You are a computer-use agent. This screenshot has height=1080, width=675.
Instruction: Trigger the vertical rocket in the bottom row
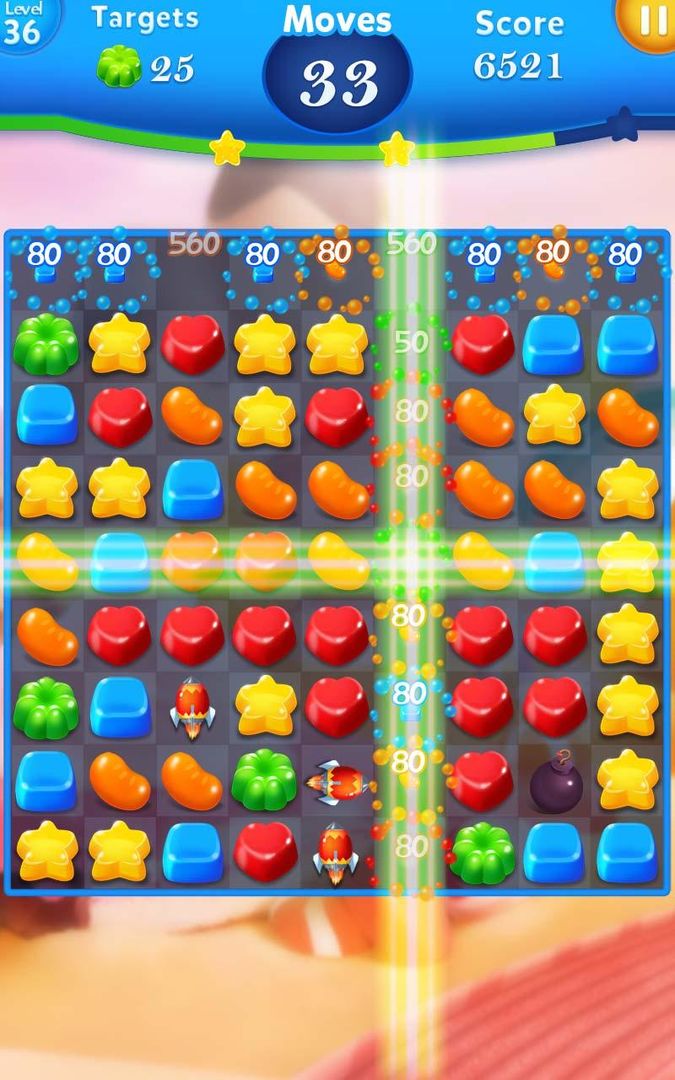click(x=336, y=852)
